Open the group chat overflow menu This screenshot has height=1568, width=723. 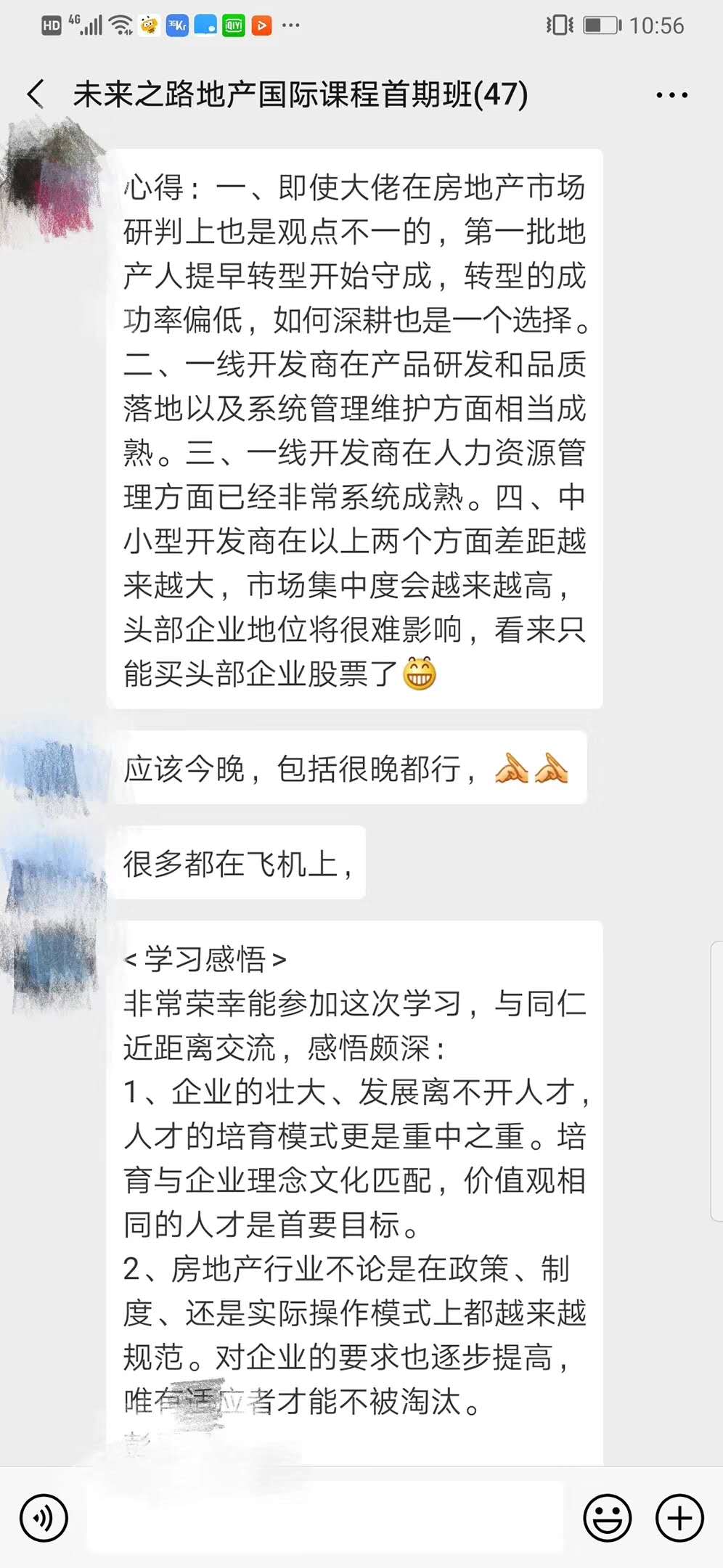671,95
